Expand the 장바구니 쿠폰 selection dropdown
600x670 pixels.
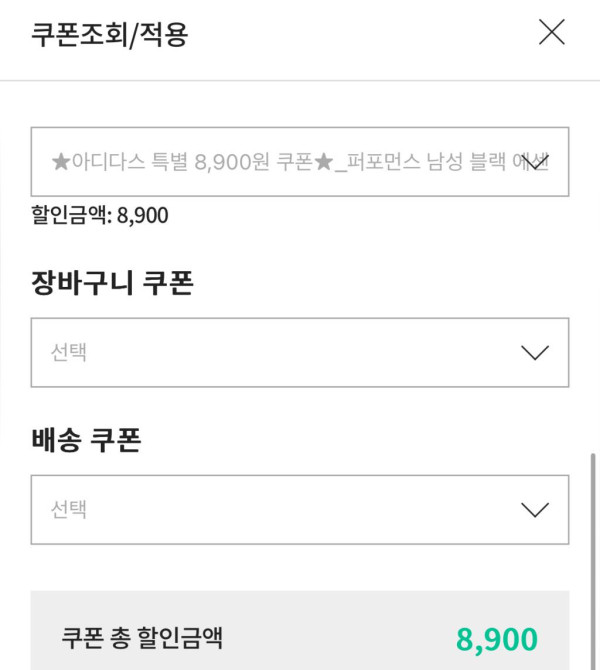[300, 353]
